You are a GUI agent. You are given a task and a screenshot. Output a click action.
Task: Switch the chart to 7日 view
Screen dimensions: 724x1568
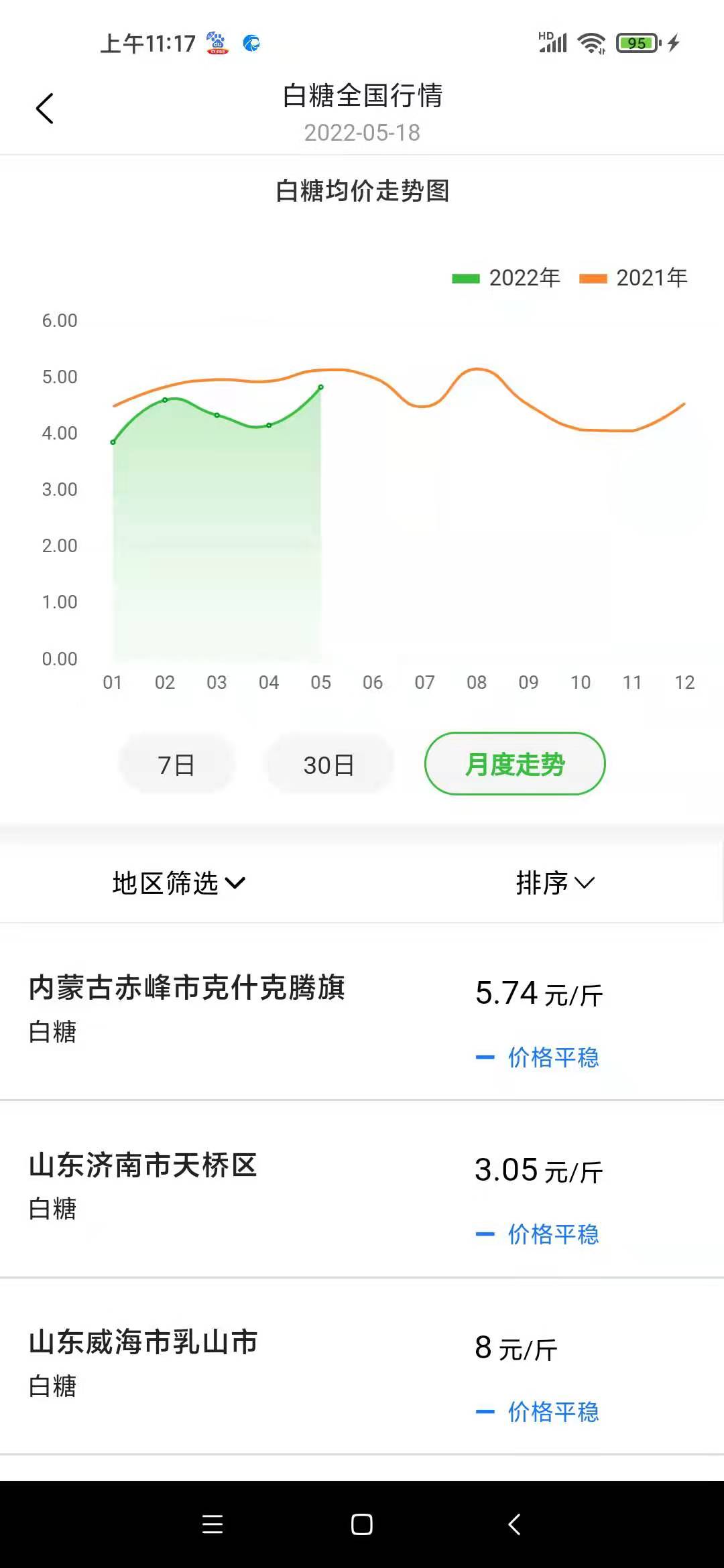coord(176,765)
